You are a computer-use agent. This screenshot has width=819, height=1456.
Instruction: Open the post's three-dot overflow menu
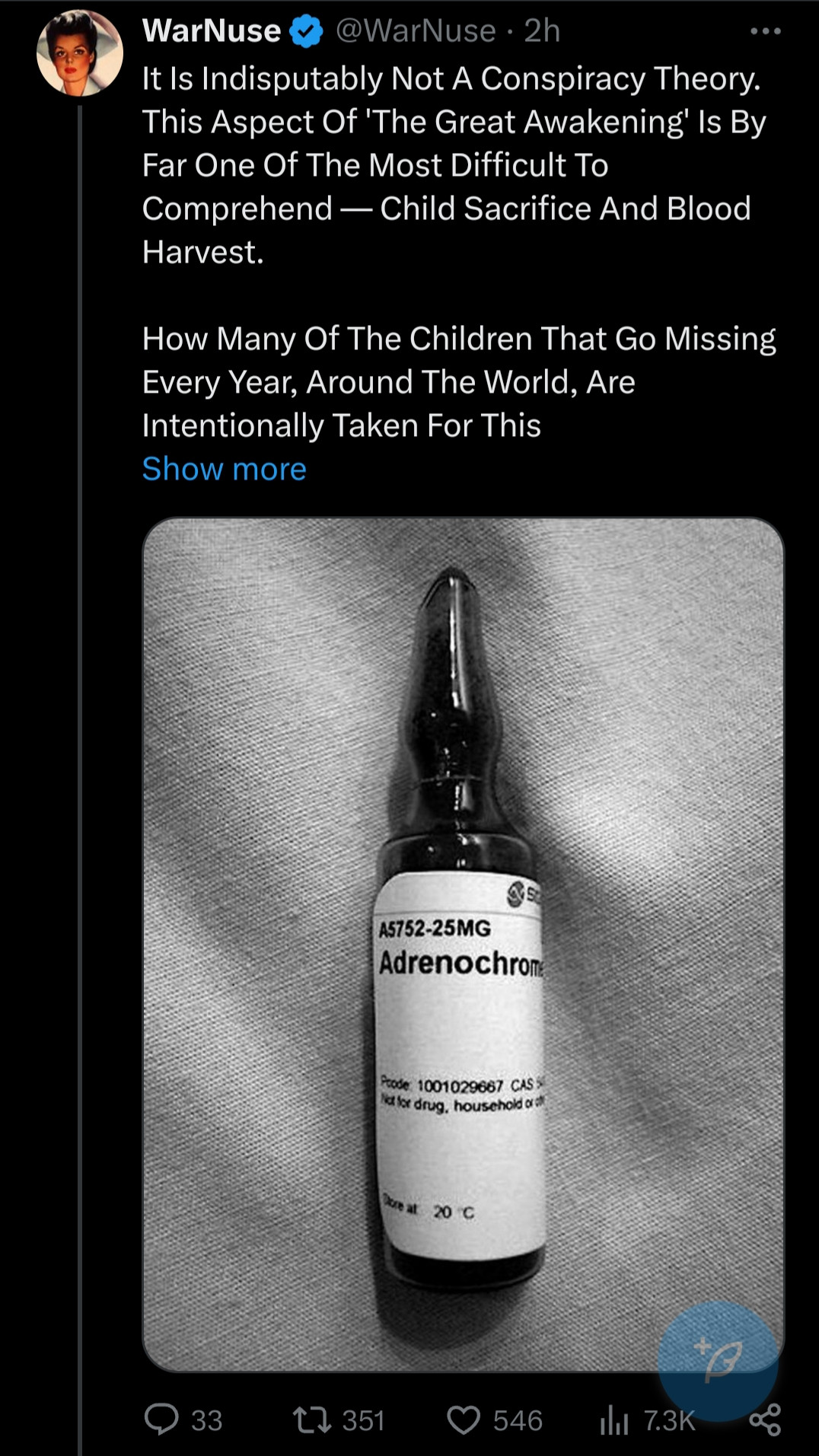765,31
